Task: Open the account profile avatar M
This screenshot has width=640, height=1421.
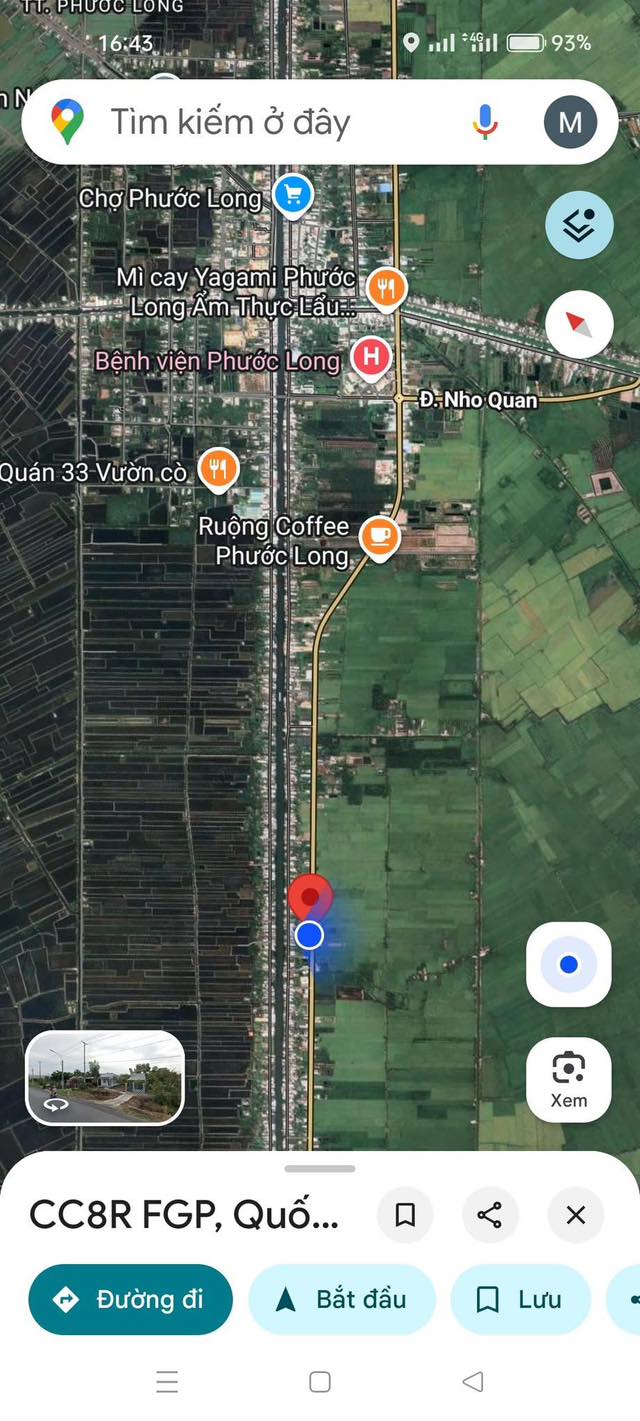Action: pos(570,123)
